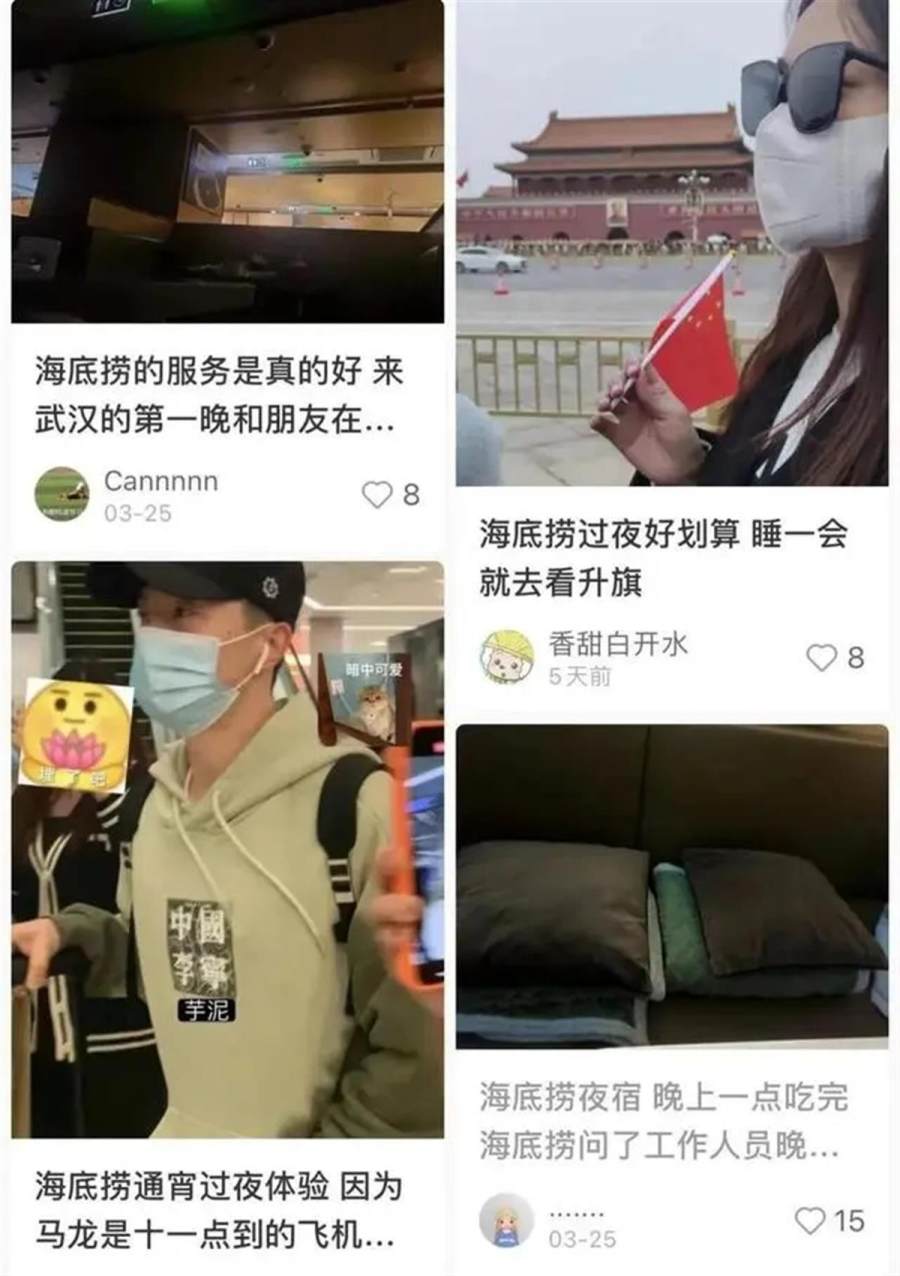The image size is (900, 1276).
Task: View 香甜白开水's profile
Action: click(507, 657)
